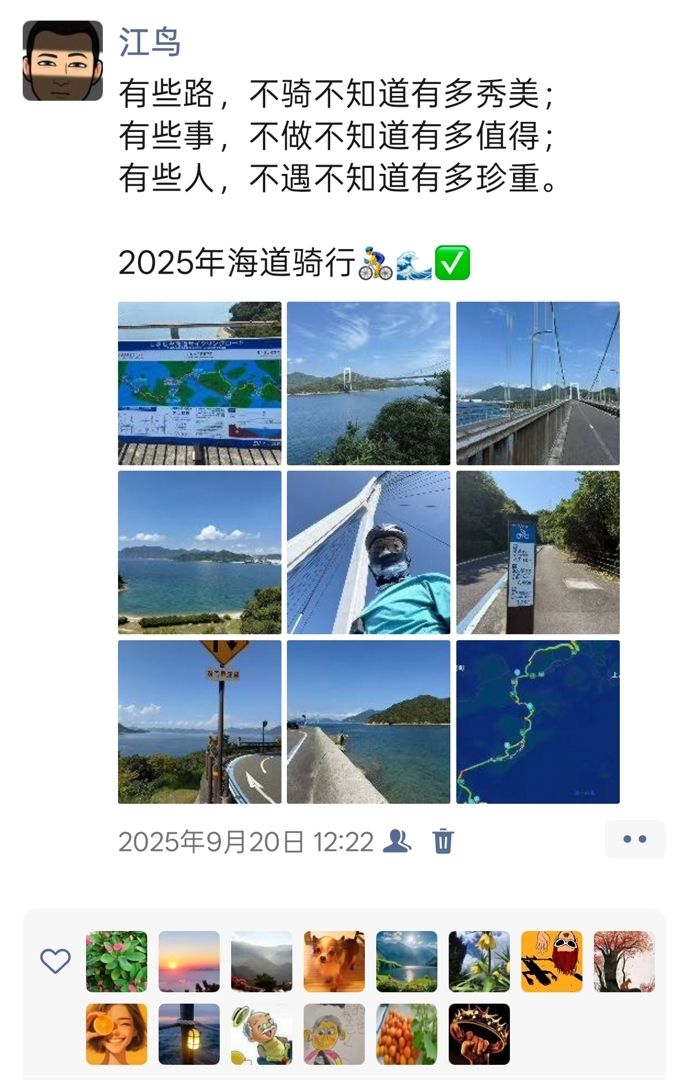Open the bridge cycle lane photo
This screenshot has height=1080, width=688.
pos(538,383)
